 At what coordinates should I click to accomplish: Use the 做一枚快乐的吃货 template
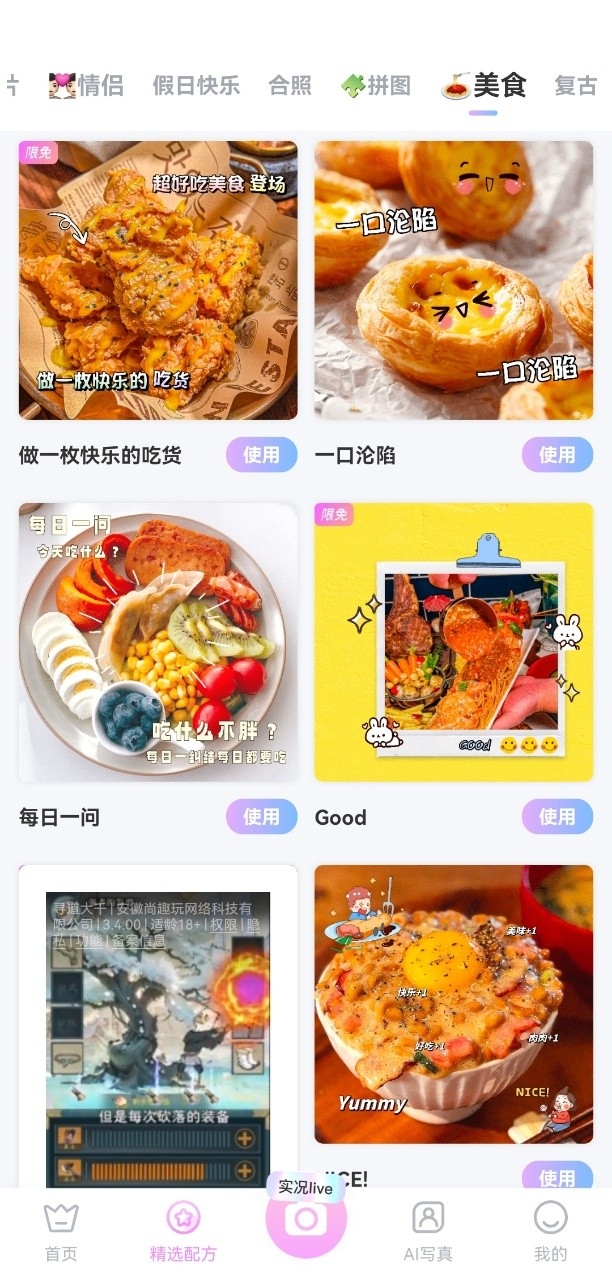coord(261,455)
